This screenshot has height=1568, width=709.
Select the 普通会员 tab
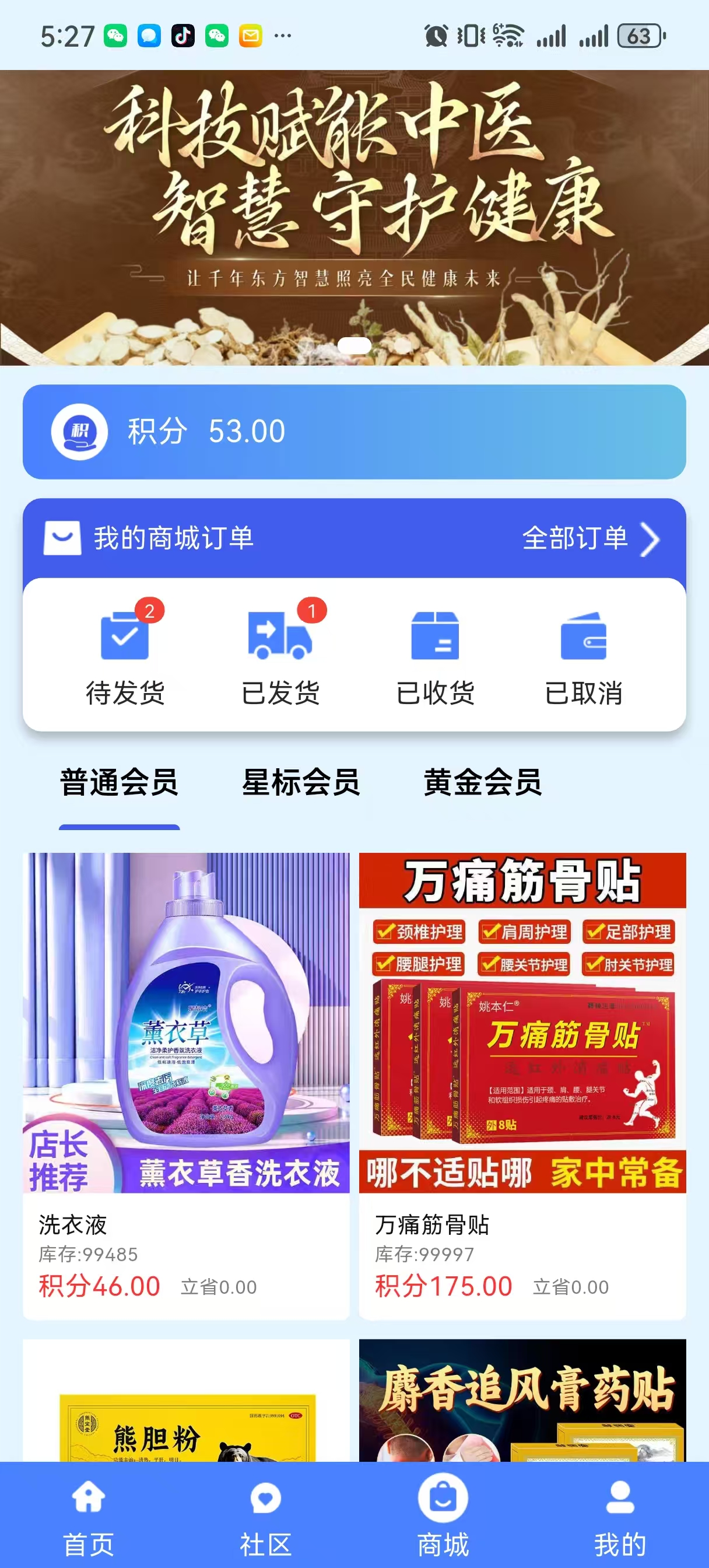click(x=120, y=783)
